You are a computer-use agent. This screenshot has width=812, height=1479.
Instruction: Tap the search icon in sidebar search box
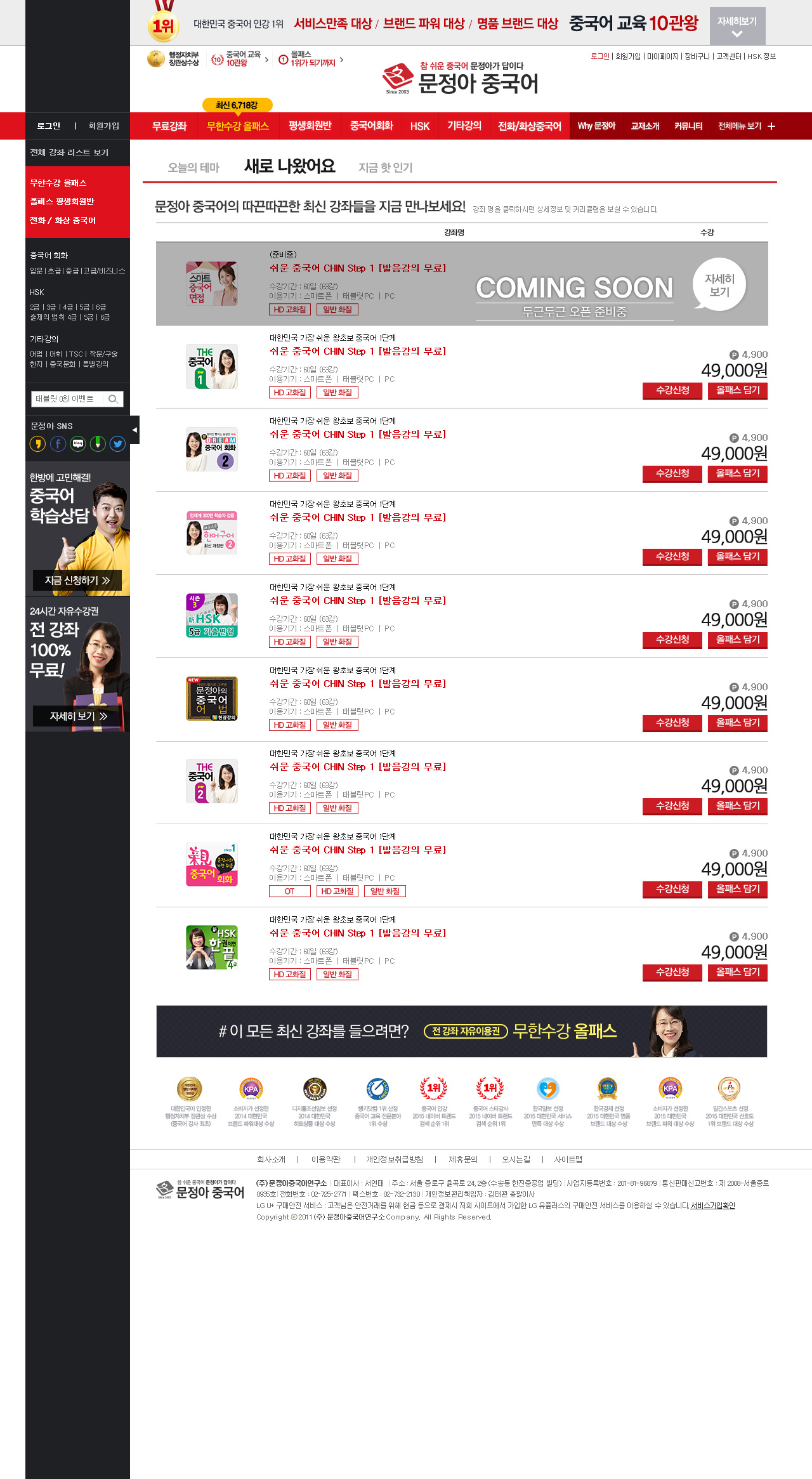click(114, 399)
